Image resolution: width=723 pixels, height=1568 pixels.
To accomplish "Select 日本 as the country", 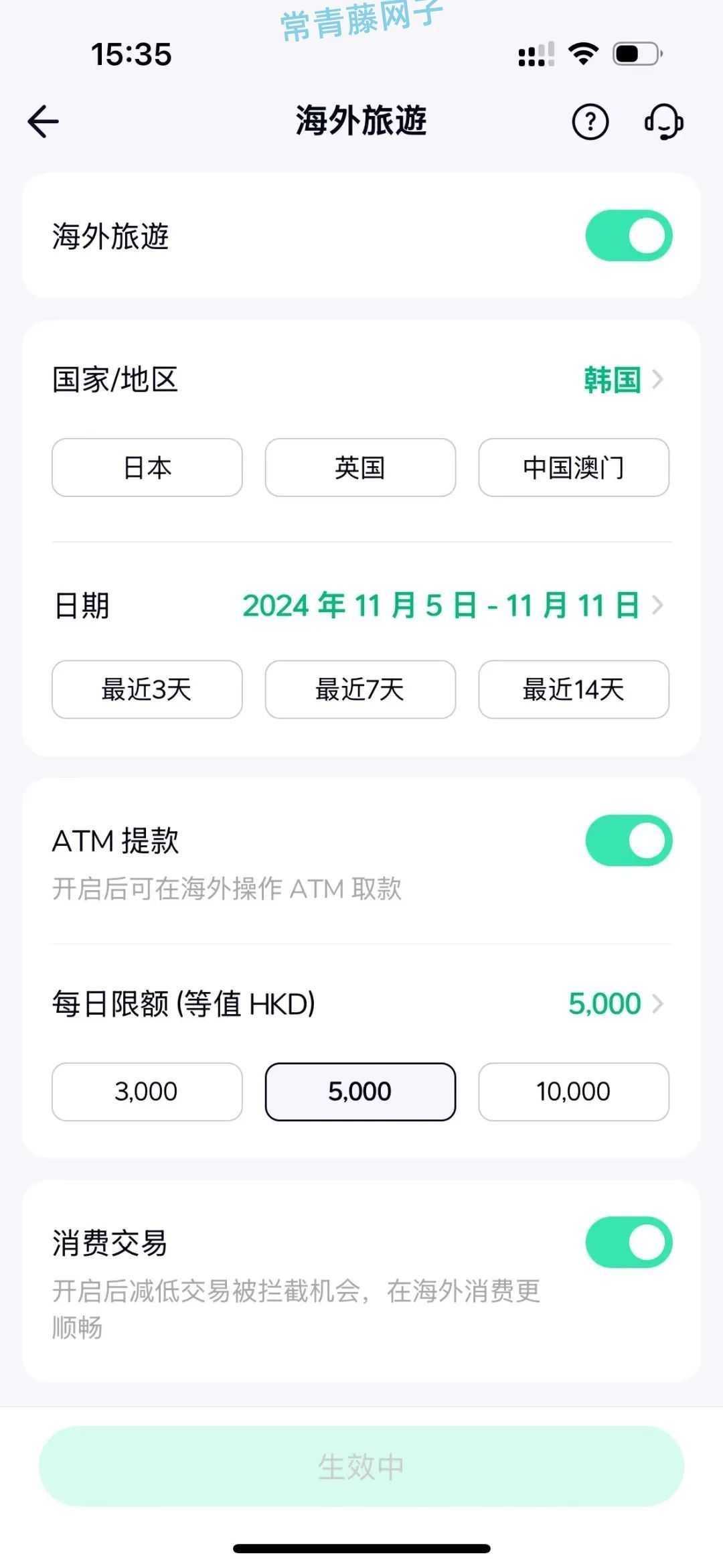I will pos(147,468).
